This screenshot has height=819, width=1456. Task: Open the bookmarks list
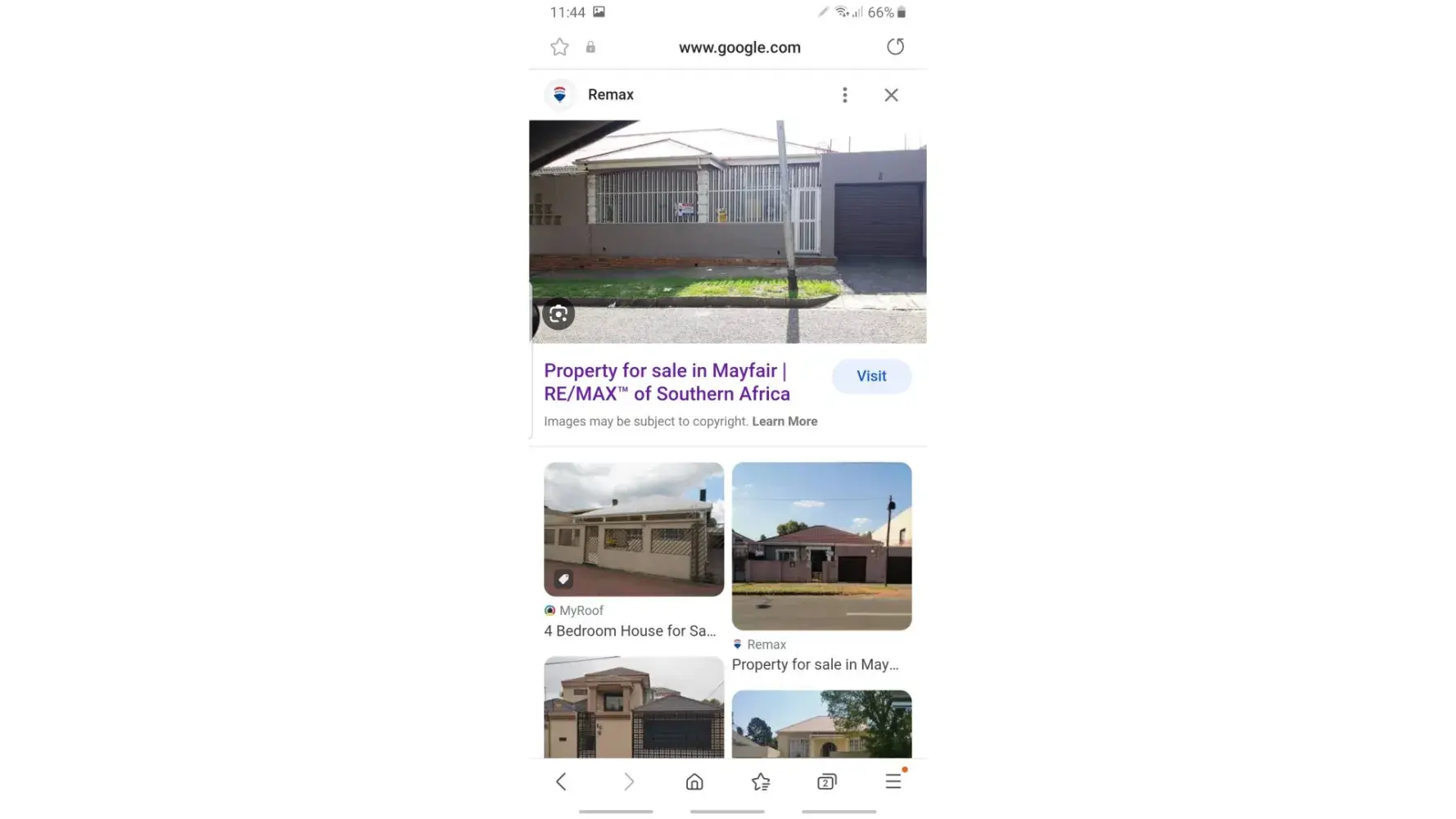(760, 781)
